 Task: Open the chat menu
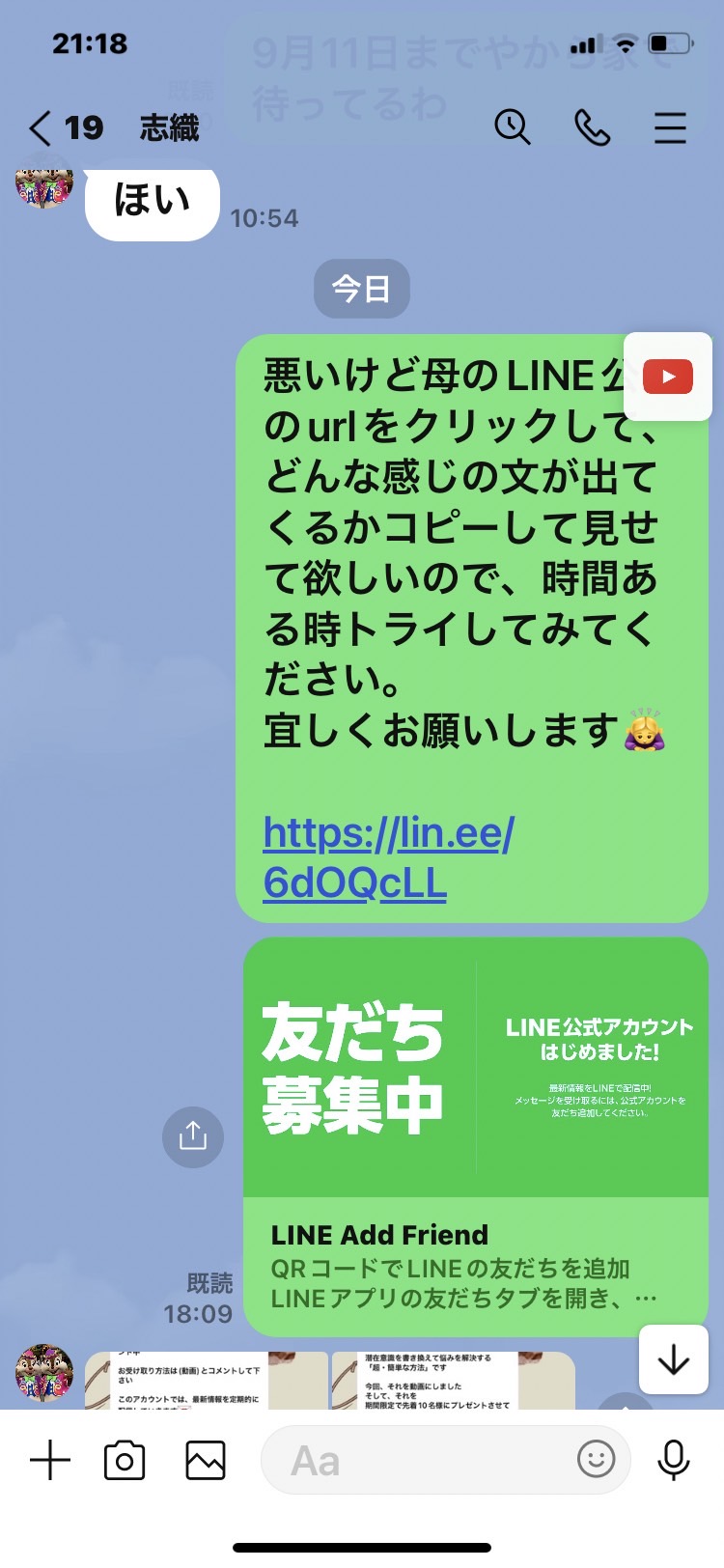[x=670, y=127]
